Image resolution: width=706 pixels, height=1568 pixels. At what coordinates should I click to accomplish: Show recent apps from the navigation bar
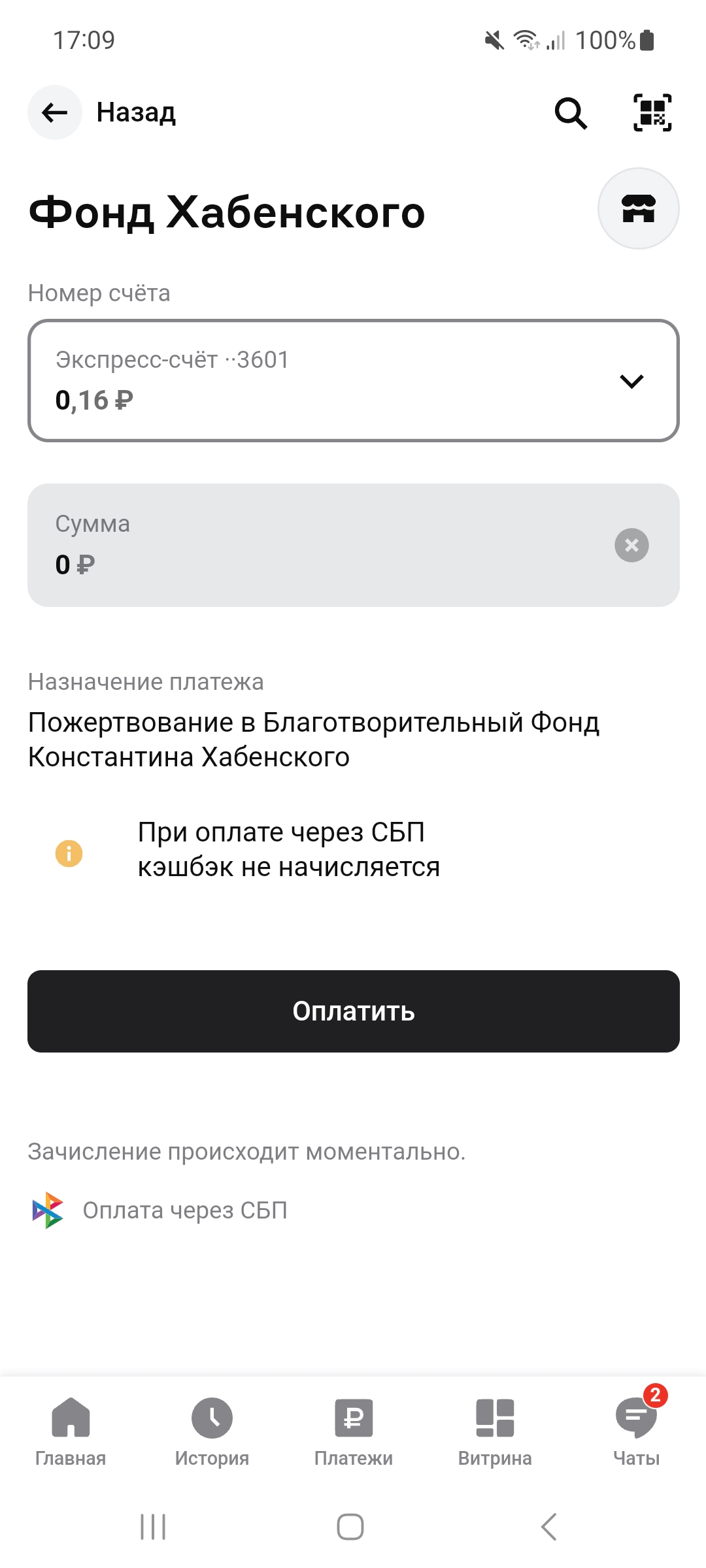[x=153, y=1527]
